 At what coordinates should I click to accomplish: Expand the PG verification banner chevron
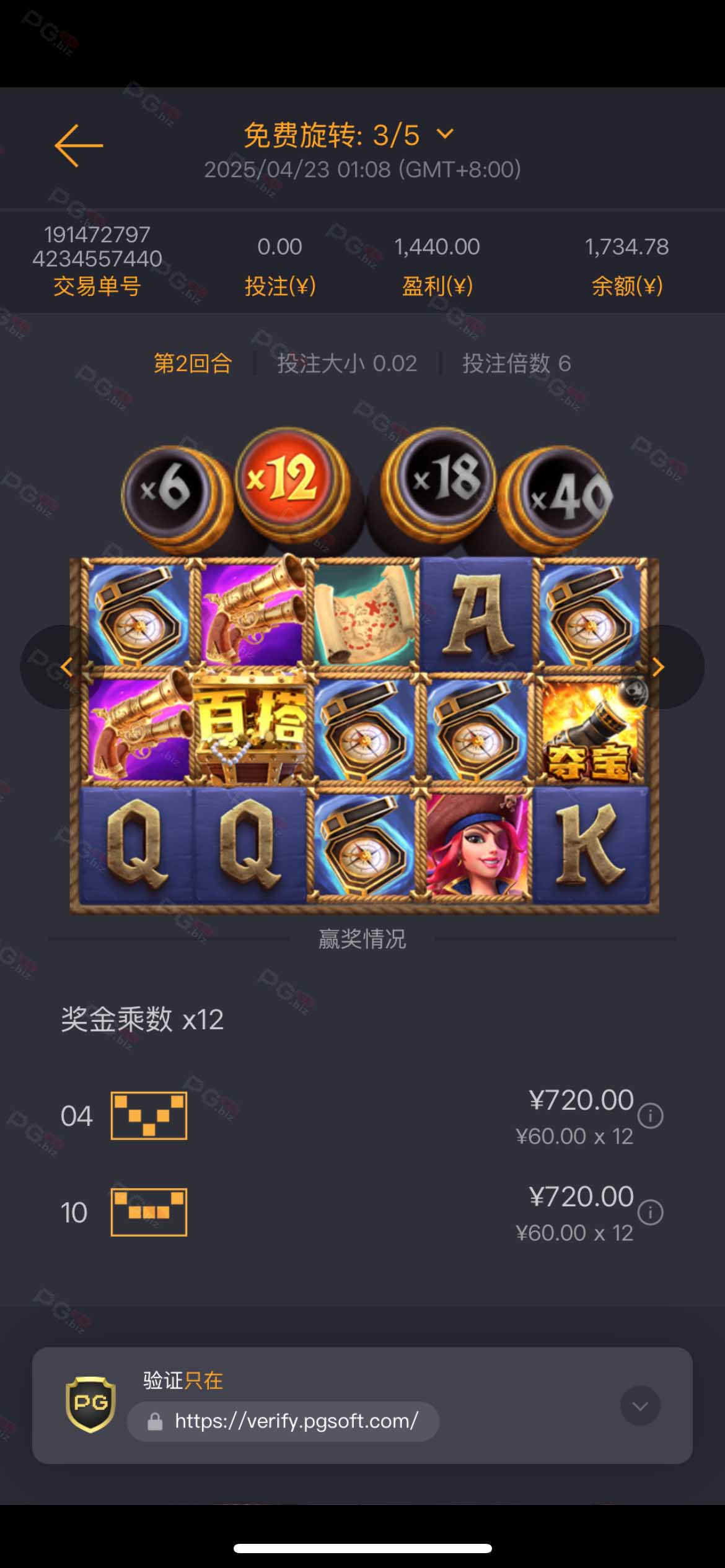point(639,1405)
